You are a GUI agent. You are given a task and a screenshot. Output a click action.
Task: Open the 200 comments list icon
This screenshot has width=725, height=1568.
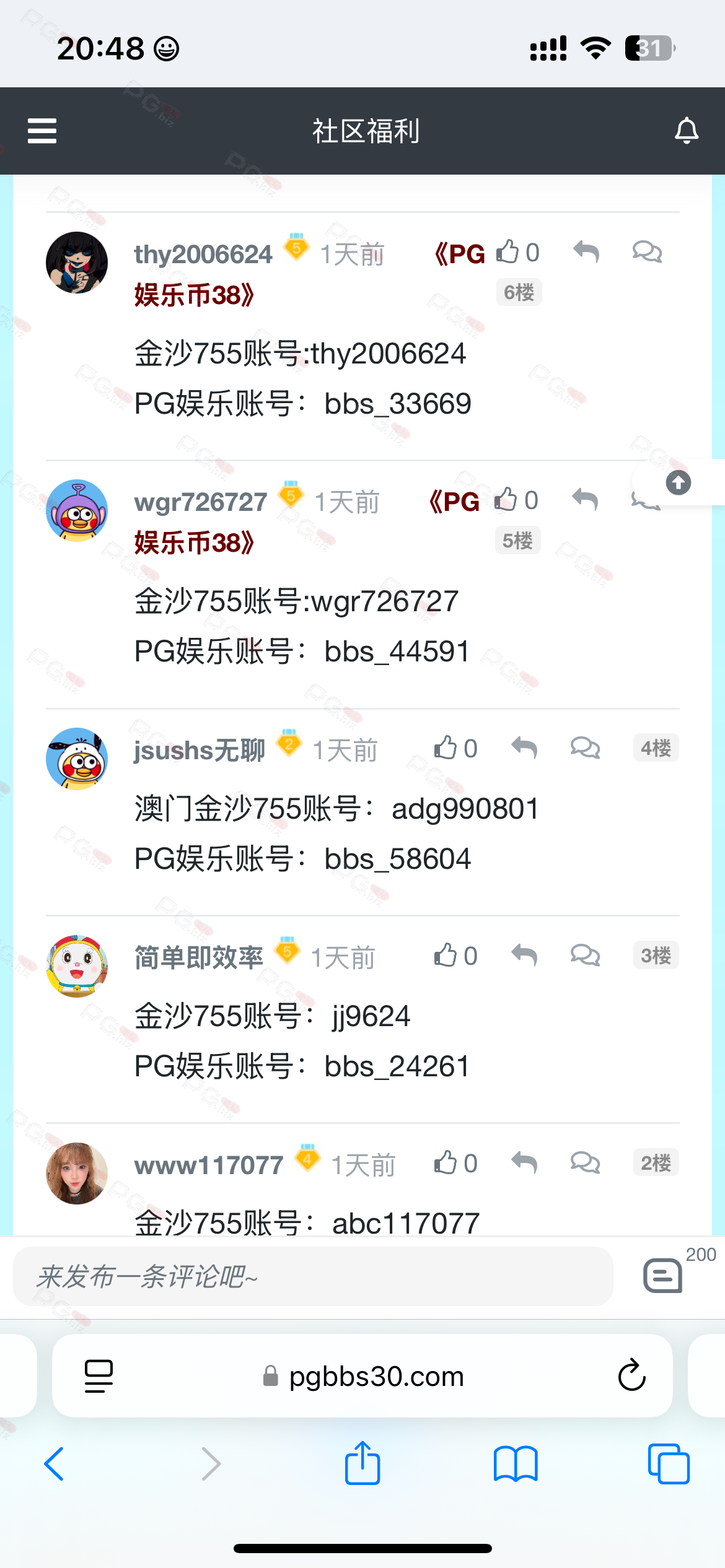coord(663,1276)
